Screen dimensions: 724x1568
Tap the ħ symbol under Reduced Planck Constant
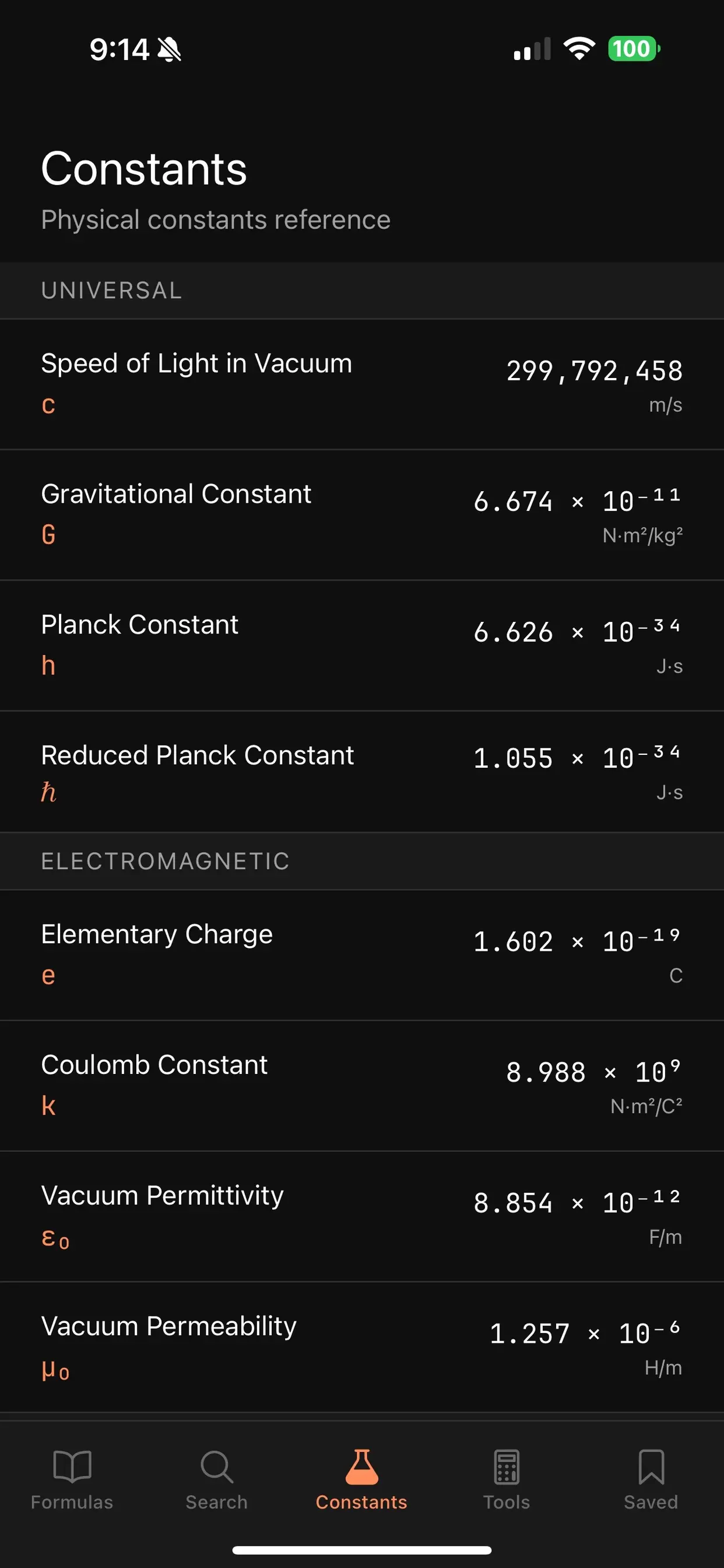click(48, 792)
